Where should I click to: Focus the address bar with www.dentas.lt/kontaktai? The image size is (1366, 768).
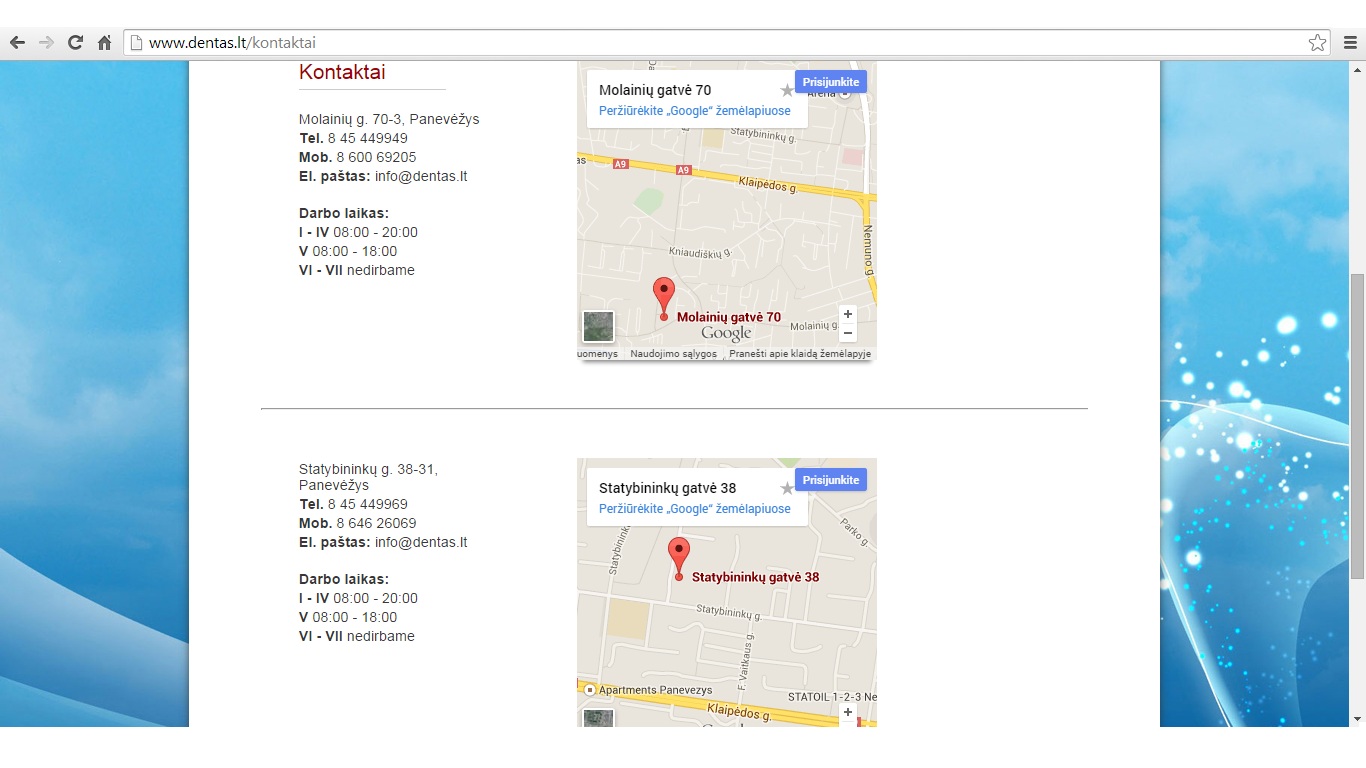[x=700, y=43]
